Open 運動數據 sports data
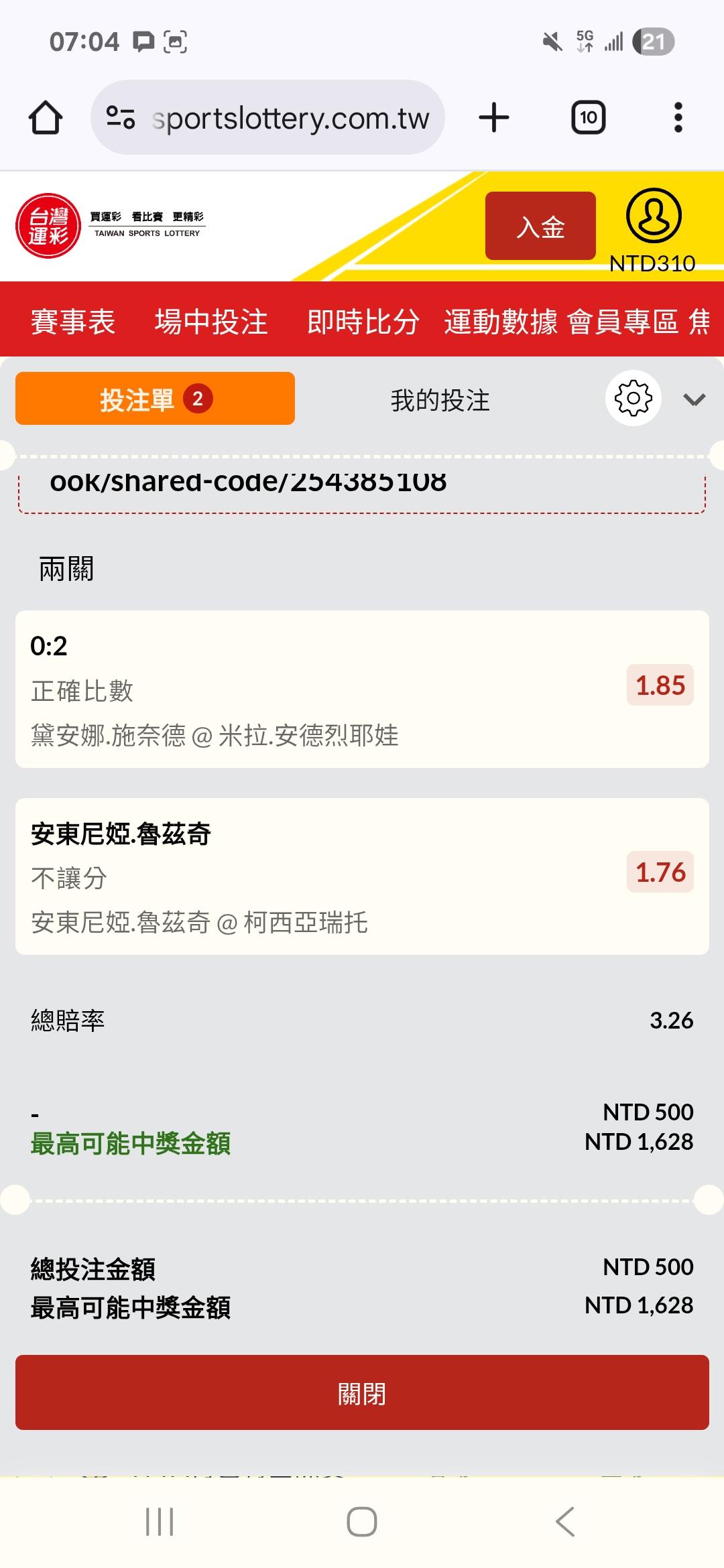This screenshot has height=1568, width=724. [500, 322]
